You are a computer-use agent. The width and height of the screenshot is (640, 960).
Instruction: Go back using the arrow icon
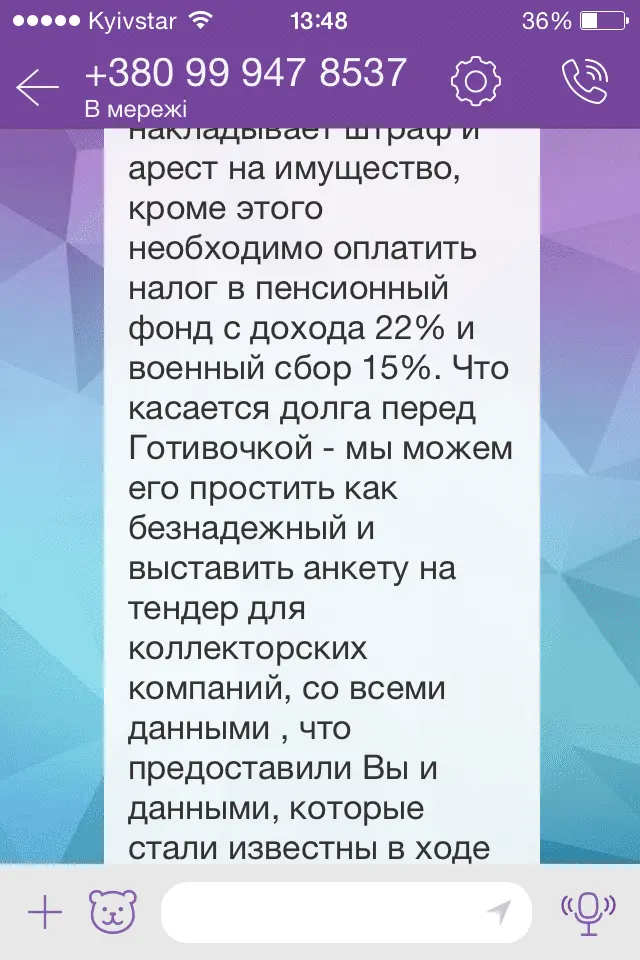point(37,87)
